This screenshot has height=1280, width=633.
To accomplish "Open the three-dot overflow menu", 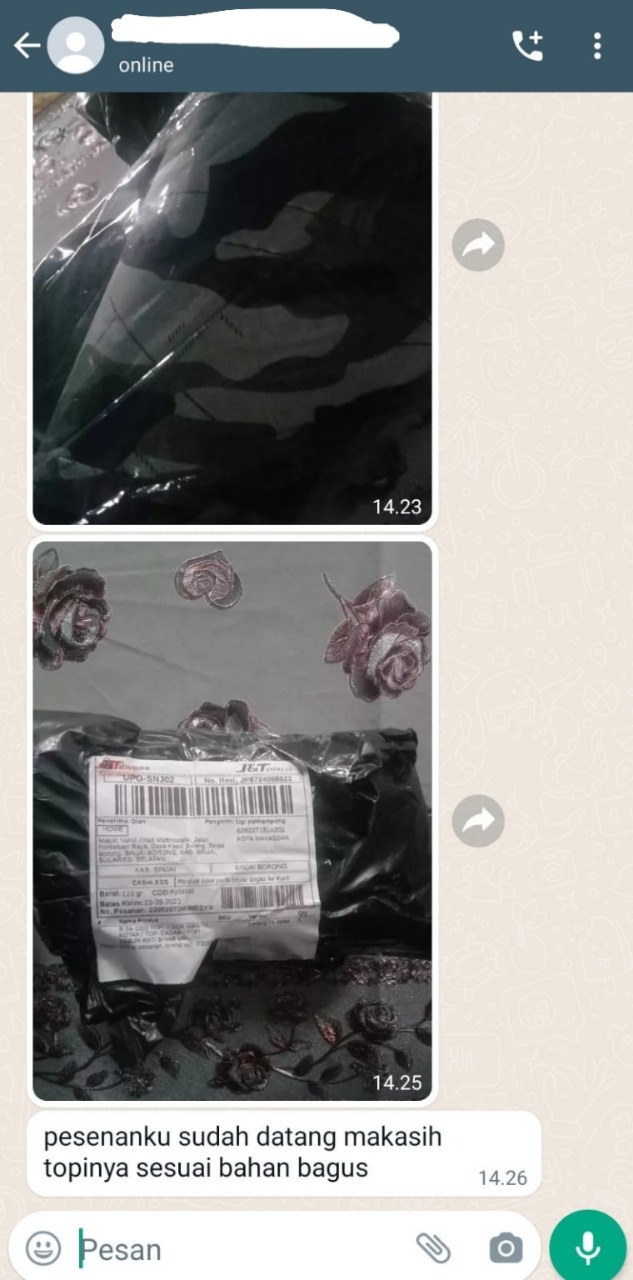I will point(597,46).
